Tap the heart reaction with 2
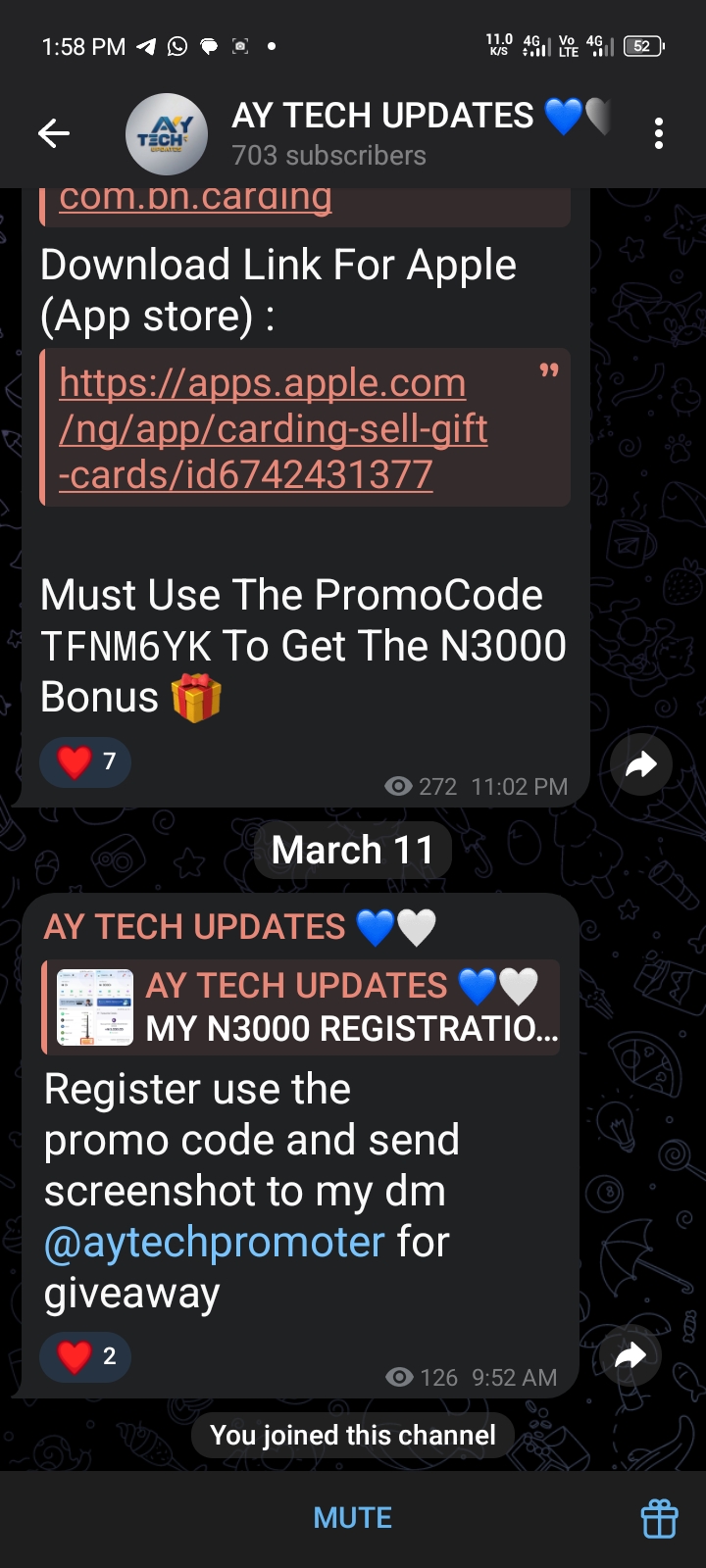Screen dimensions: 706x1568 click(85, 1356)
